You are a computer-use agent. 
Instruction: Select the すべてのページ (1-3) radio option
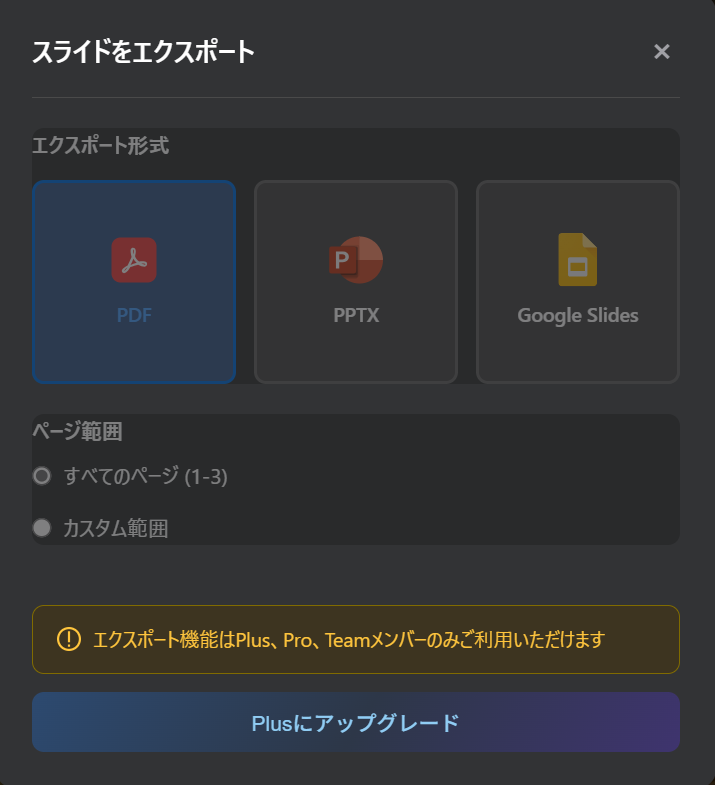[42, 476]
